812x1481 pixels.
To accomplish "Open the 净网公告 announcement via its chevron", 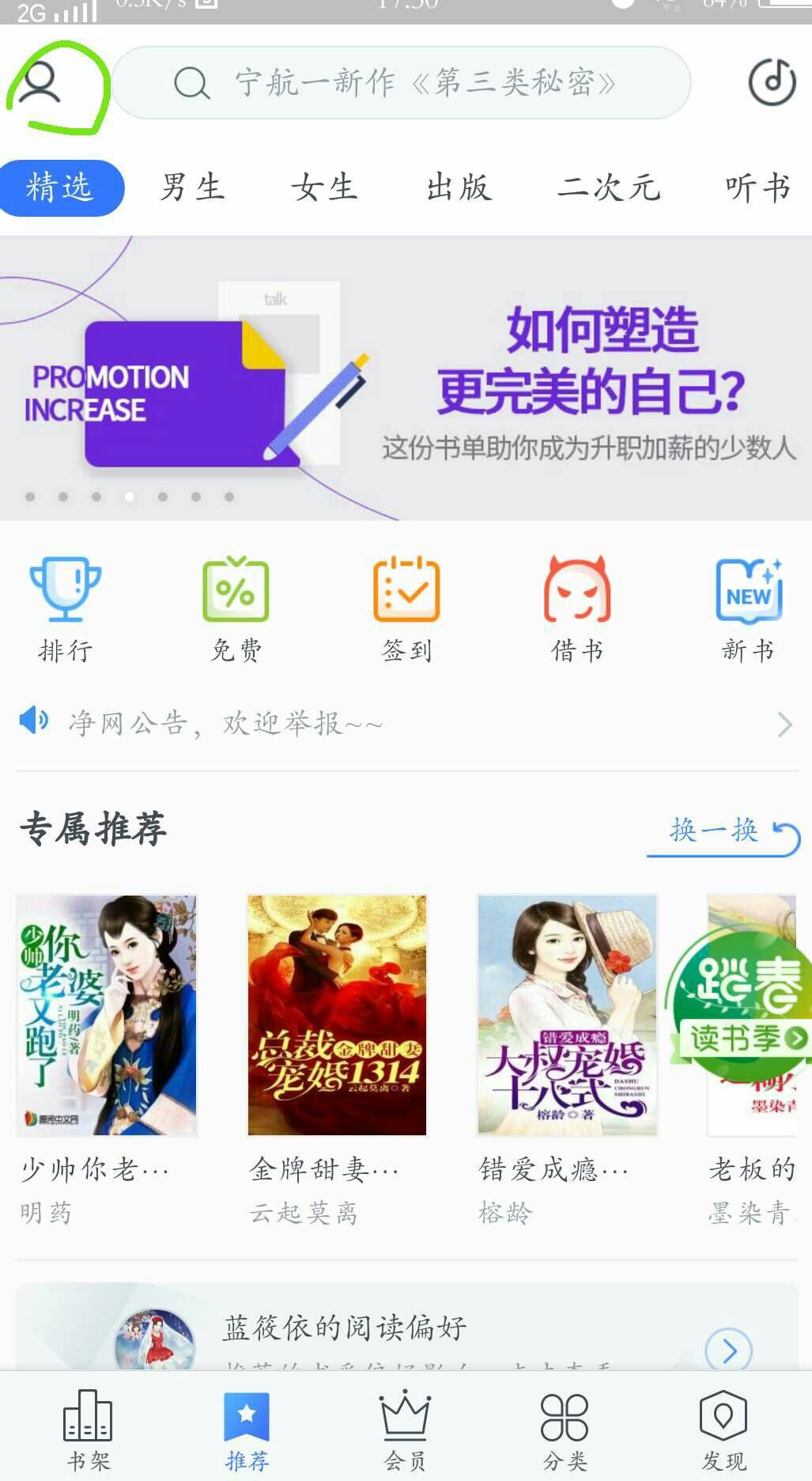I will coord(784,724).
